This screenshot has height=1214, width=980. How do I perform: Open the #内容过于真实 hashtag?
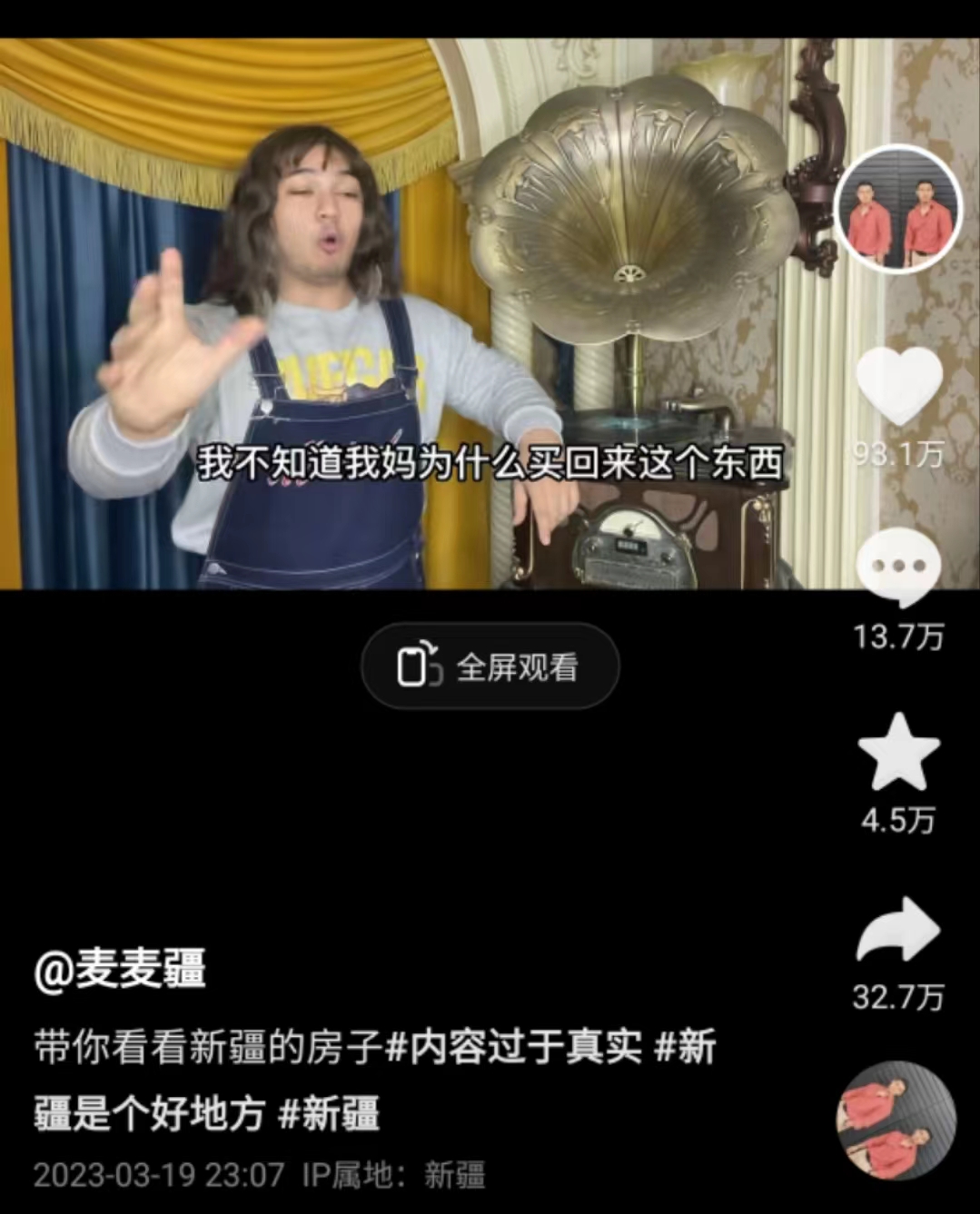[513, 1048]
